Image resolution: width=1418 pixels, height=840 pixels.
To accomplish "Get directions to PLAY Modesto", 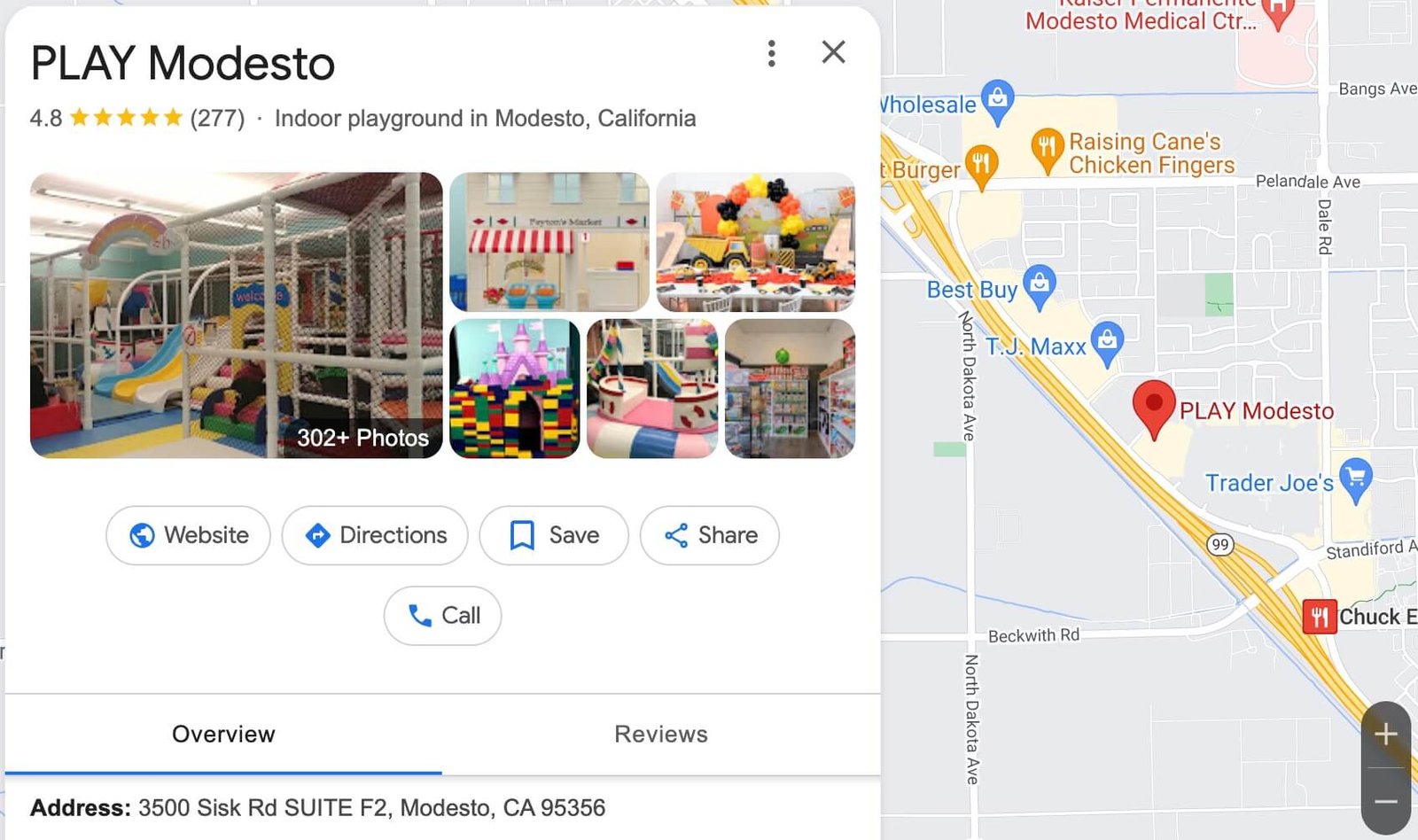I will (375, 535).
